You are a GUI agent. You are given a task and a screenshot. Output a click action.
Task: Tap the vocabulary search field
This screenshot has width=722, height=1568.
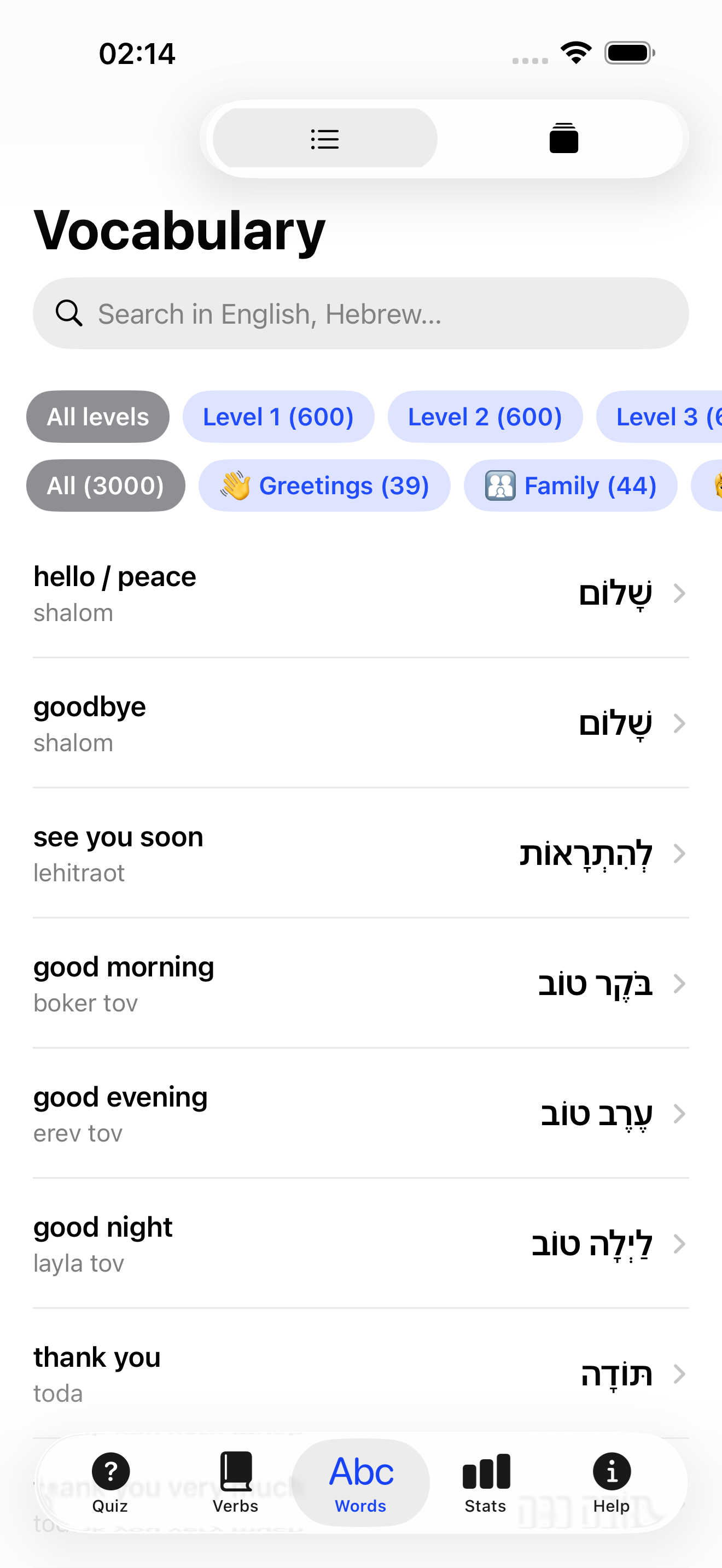click(360, 313)
